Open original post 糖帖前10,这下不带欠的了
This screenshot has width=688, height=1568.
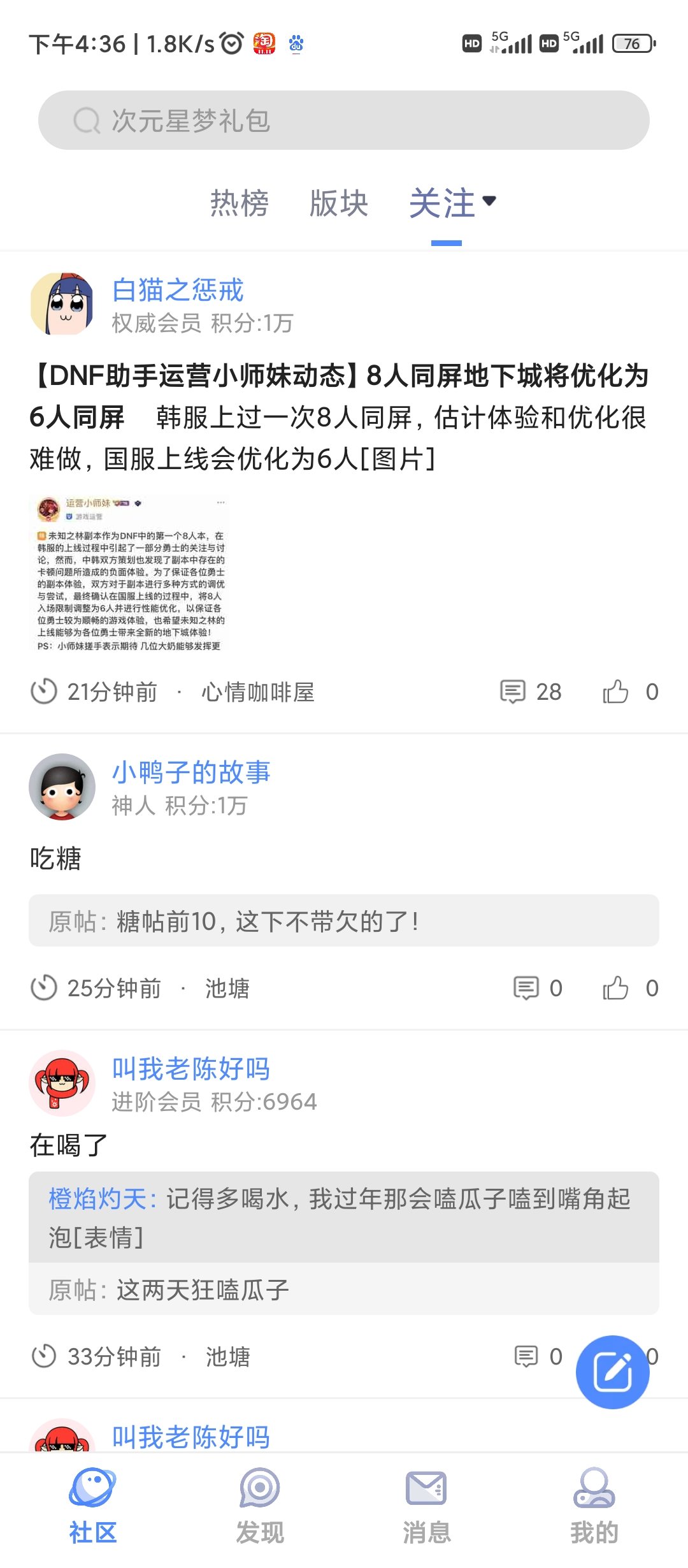(344, 920)
